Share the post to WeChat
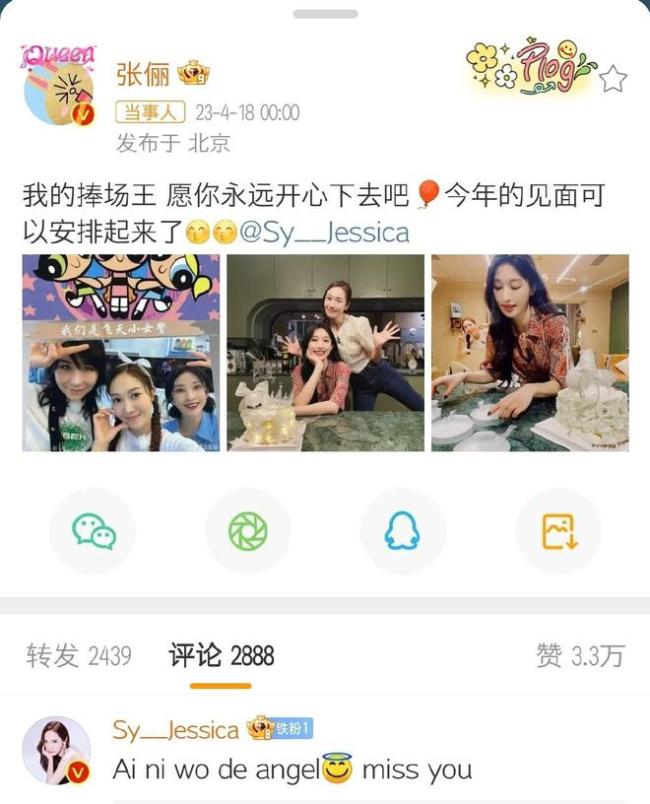650x804 pixels. pyautogui.click(x=93, y=531)
